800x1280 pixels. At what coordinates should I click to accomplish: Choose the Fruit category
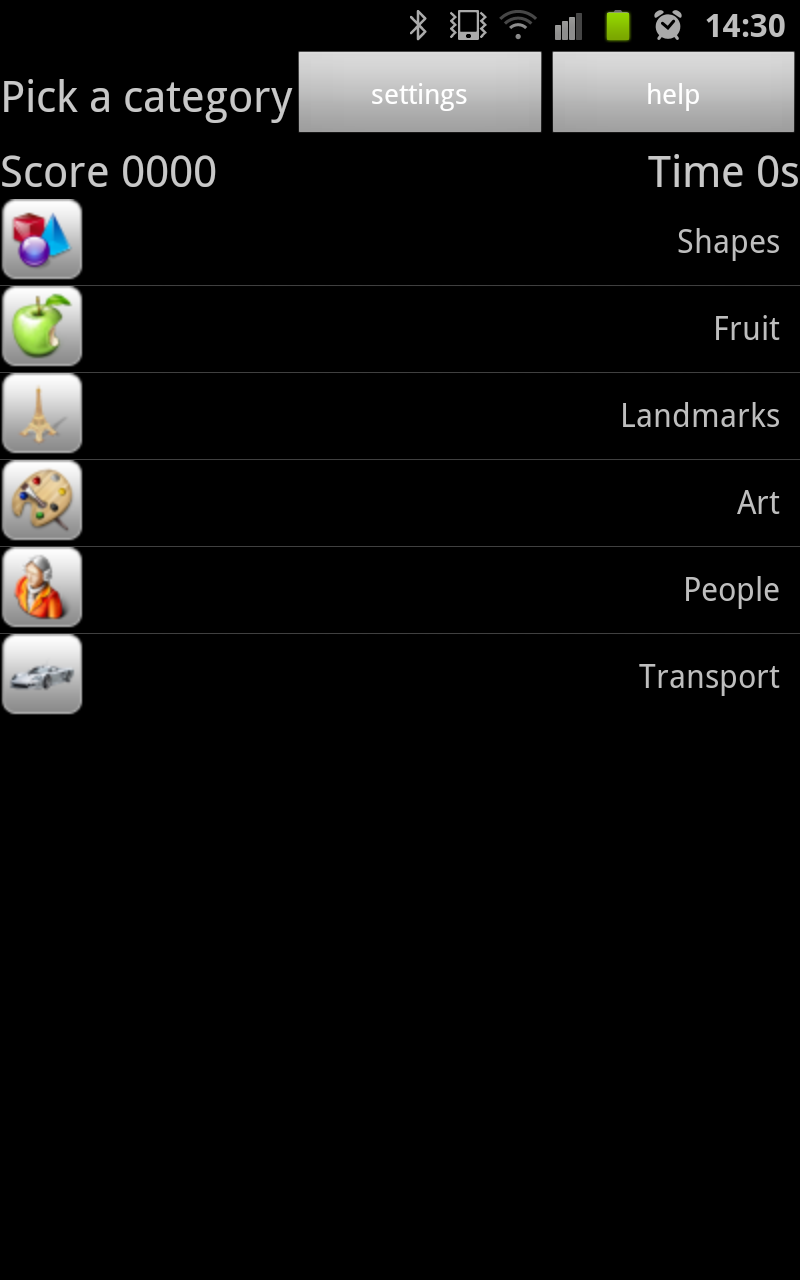coord(400,328)
